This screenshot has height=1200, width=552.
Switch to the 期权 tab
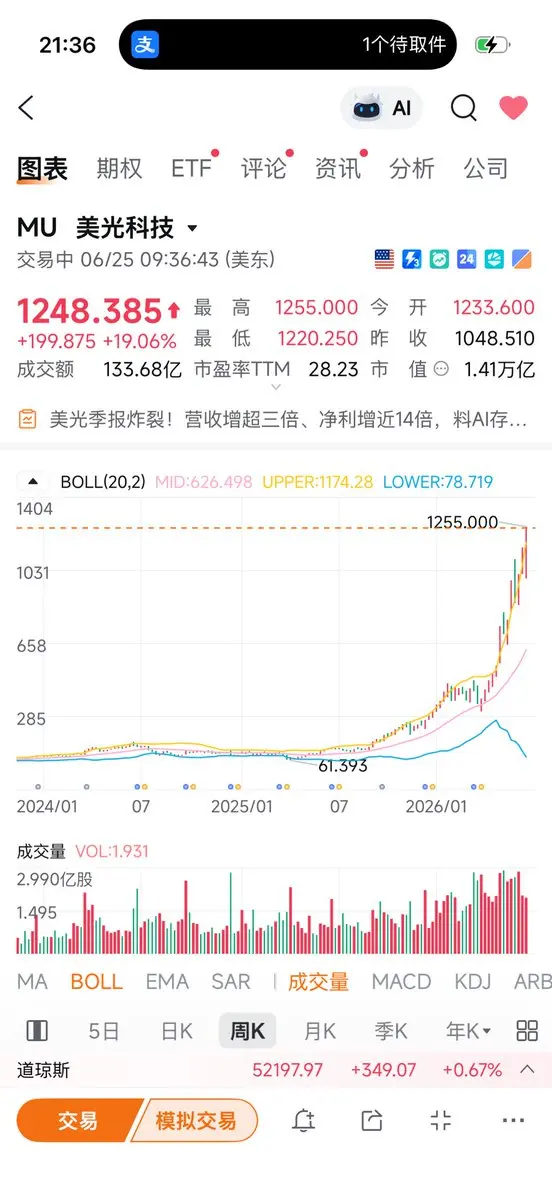(119, 168)
